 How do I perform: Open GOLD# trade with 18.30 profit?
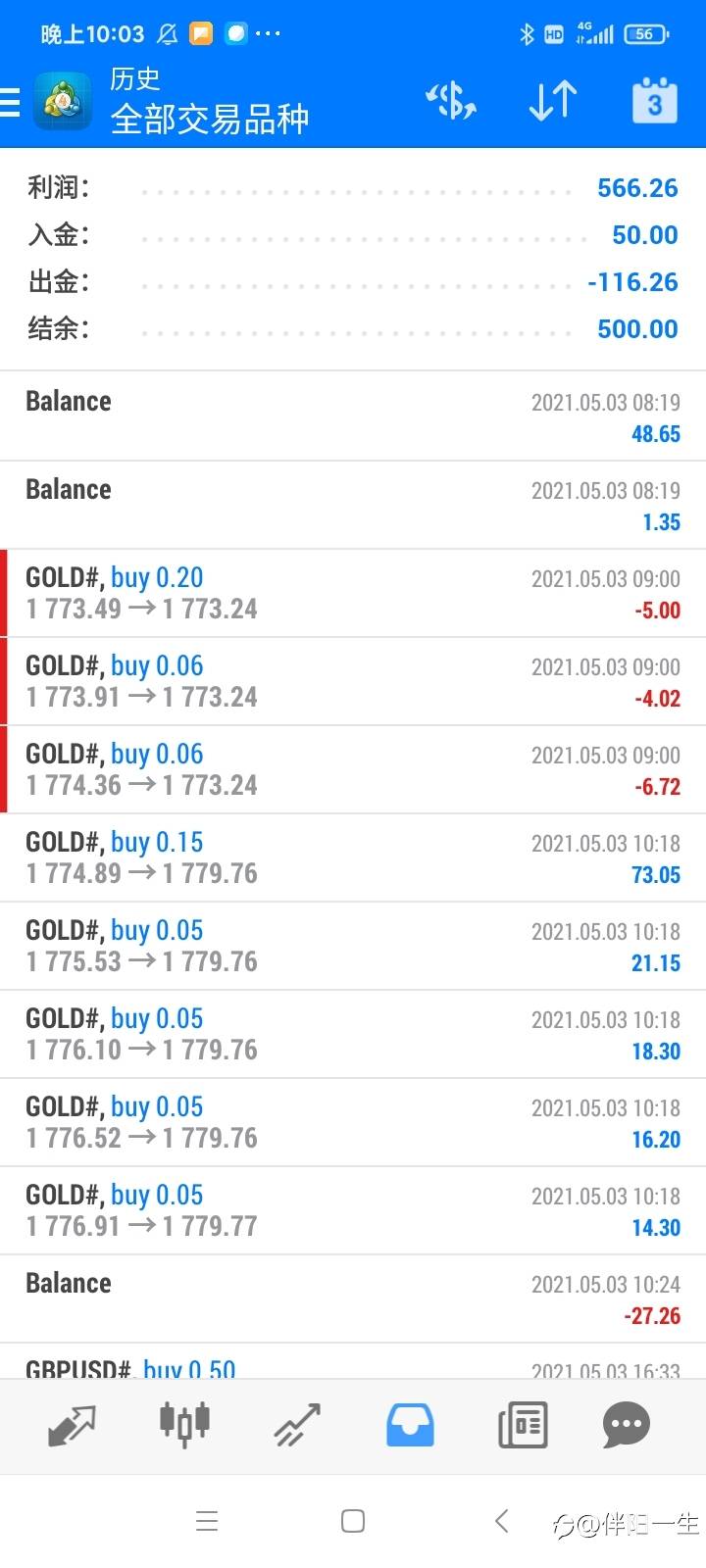point(353,1034)
